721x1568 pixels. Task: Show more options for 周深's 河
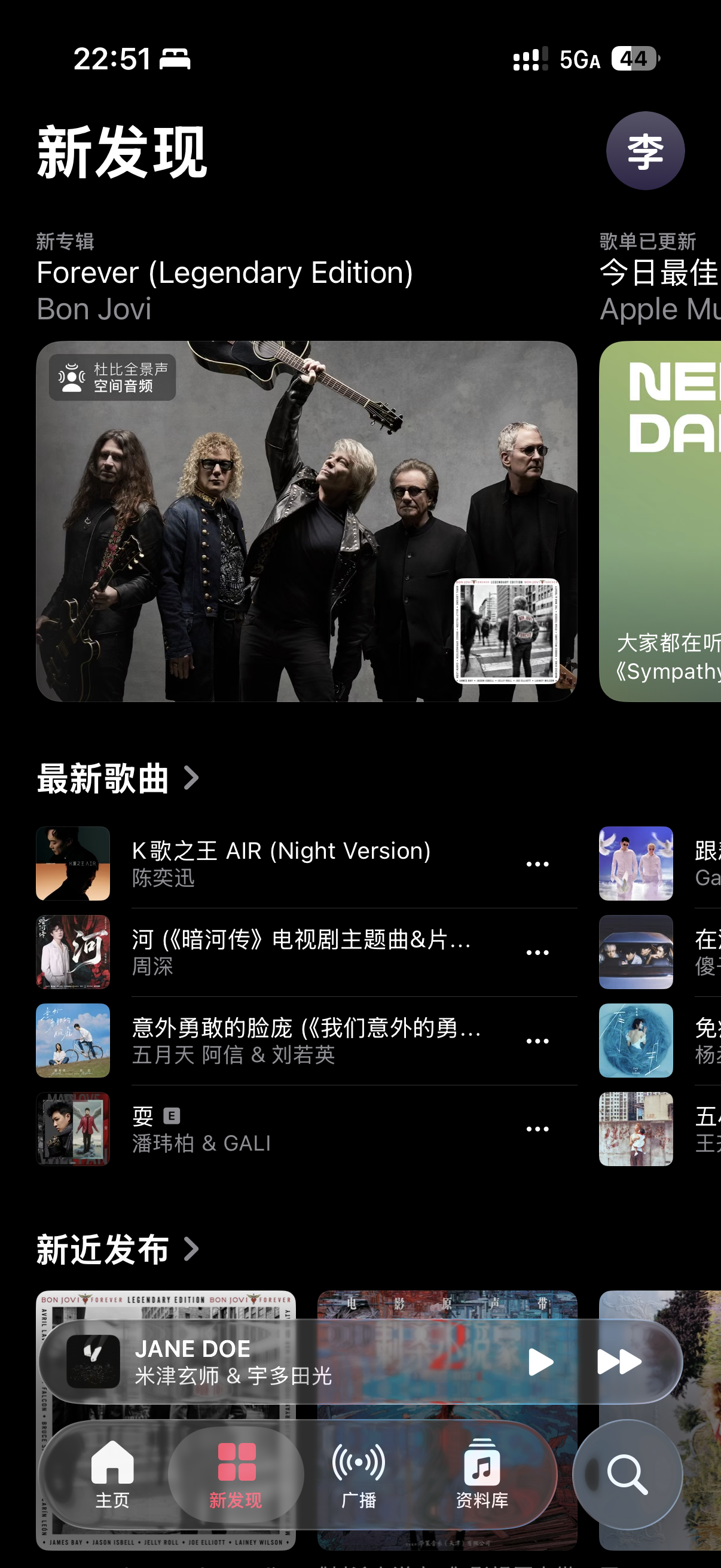pyautogui.click(x=537, y=953)
